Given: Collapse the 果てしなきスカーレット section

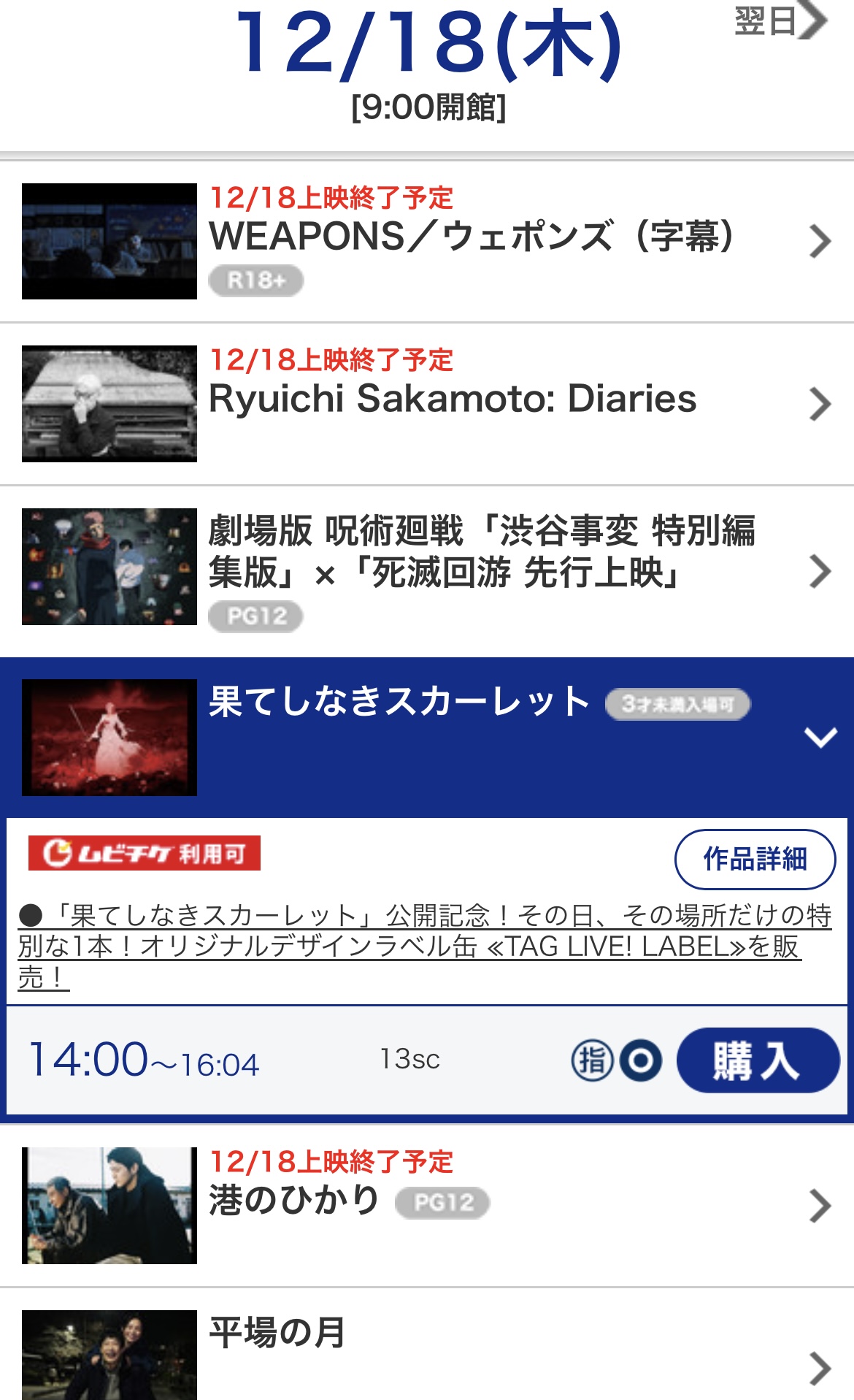Looking at the screenshot, I should (820, 737).
